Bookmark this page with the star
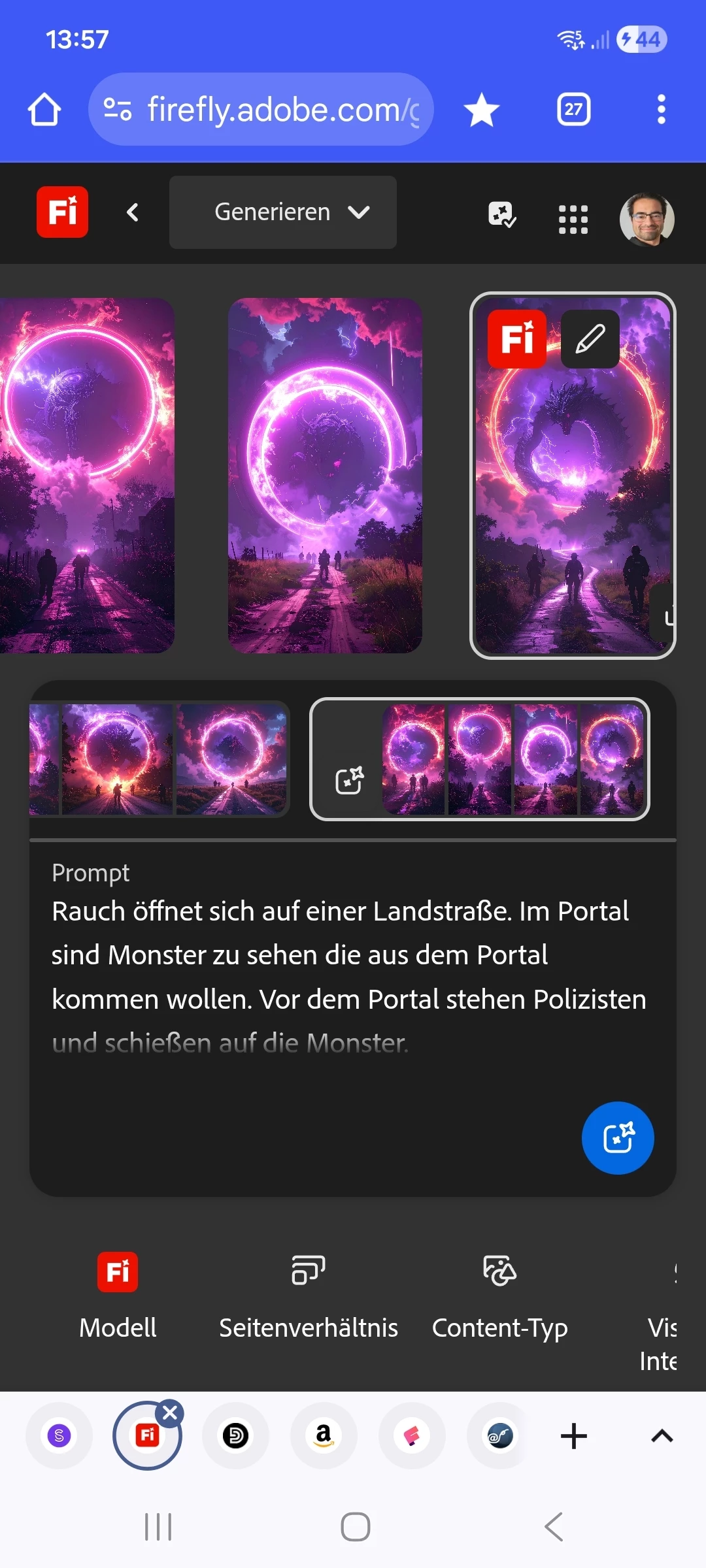Viewport: 706px width, 1568px height. 482,110
